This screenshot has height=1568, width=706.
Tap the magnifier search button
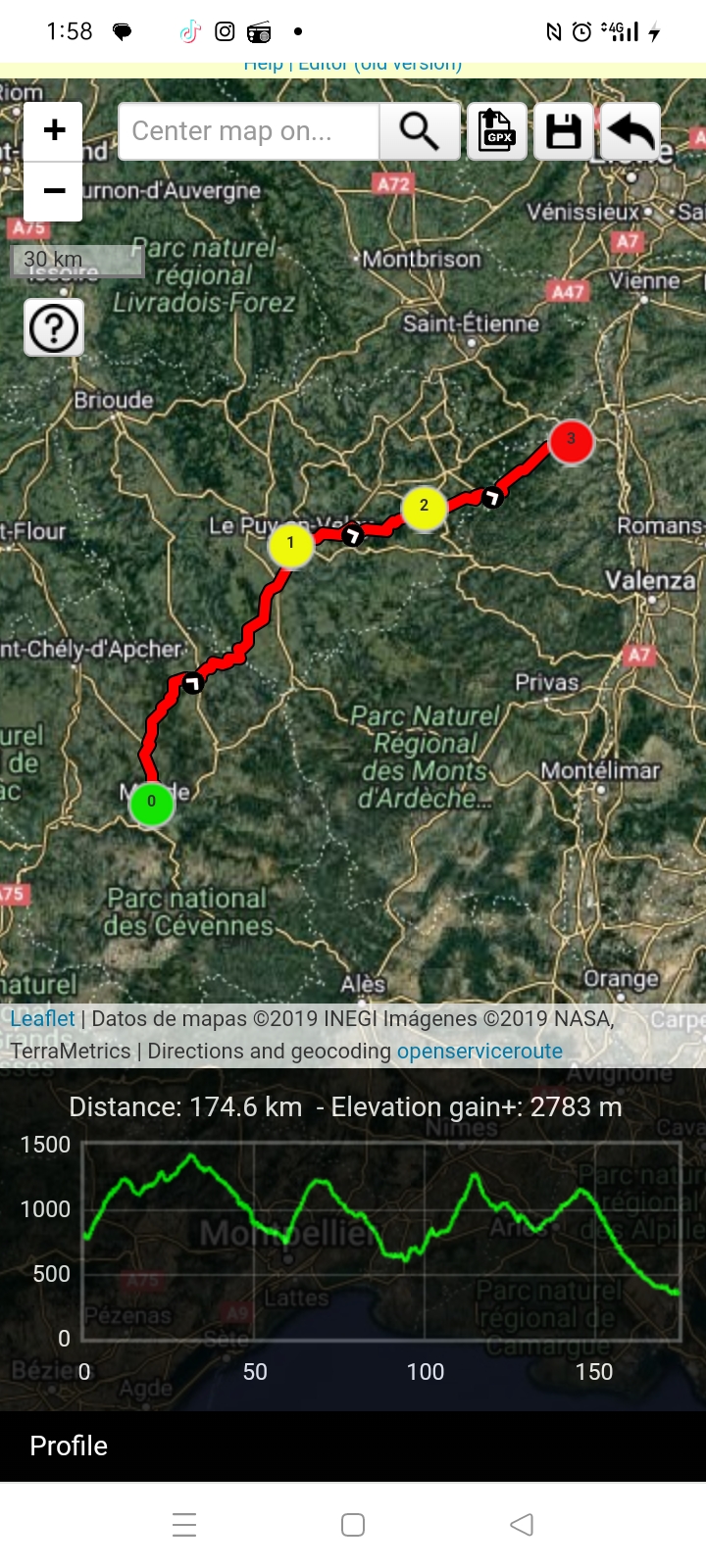(419, 131)
